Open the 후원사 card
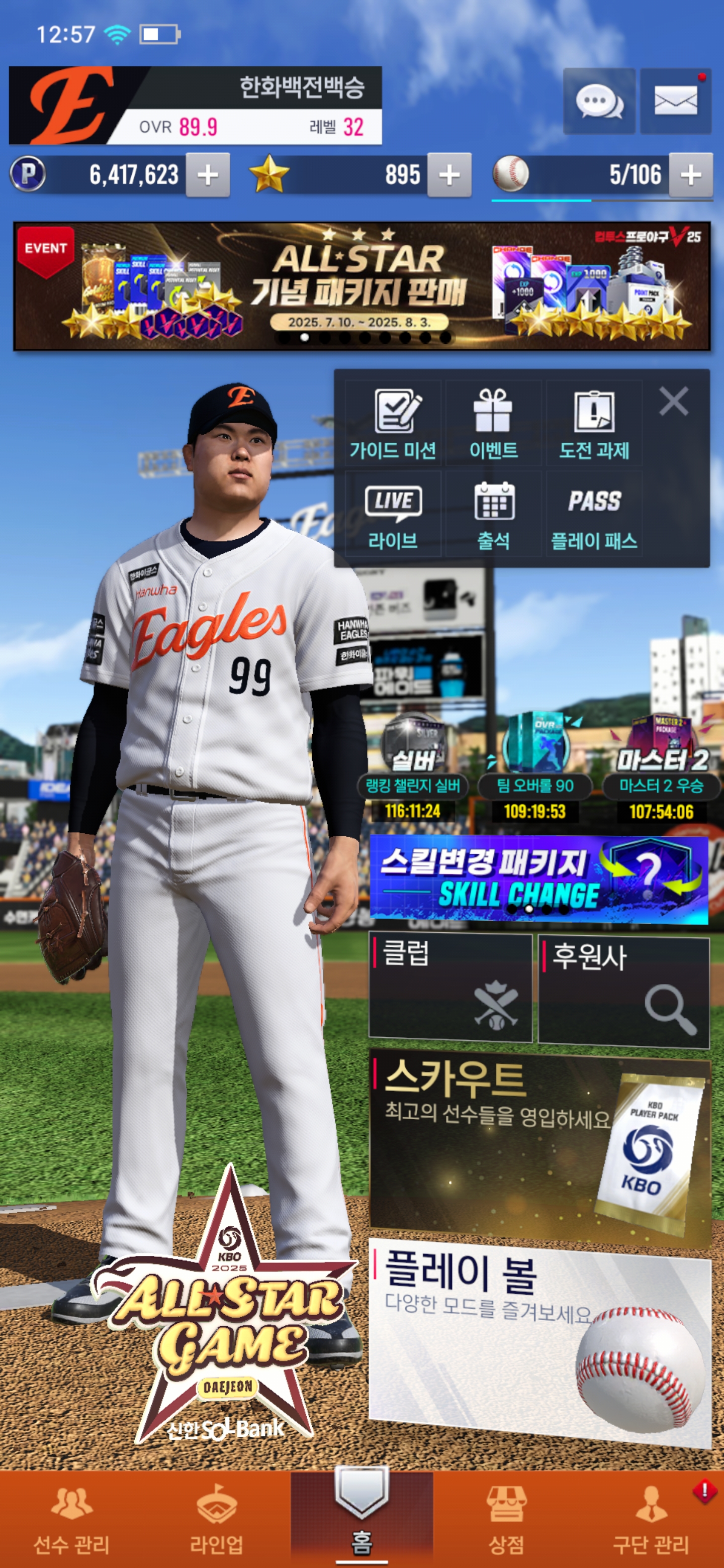Screen dimensions: 724x1568 [x=623, y=991]
